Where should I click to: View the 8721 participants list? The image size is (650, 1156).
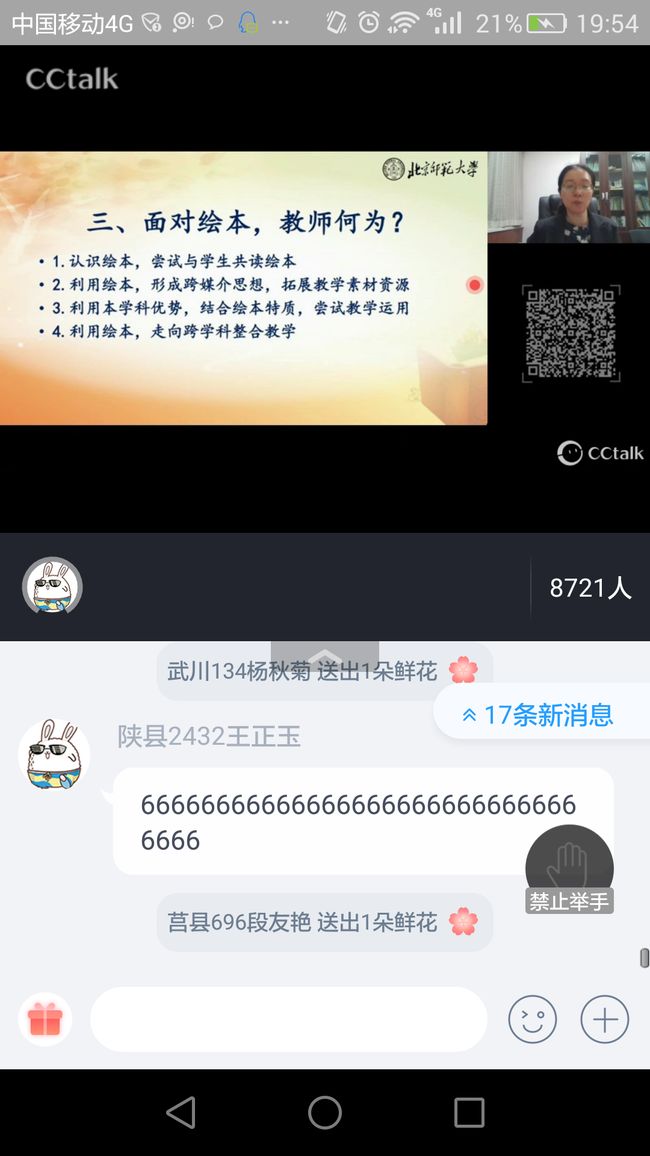pos(590,588)
